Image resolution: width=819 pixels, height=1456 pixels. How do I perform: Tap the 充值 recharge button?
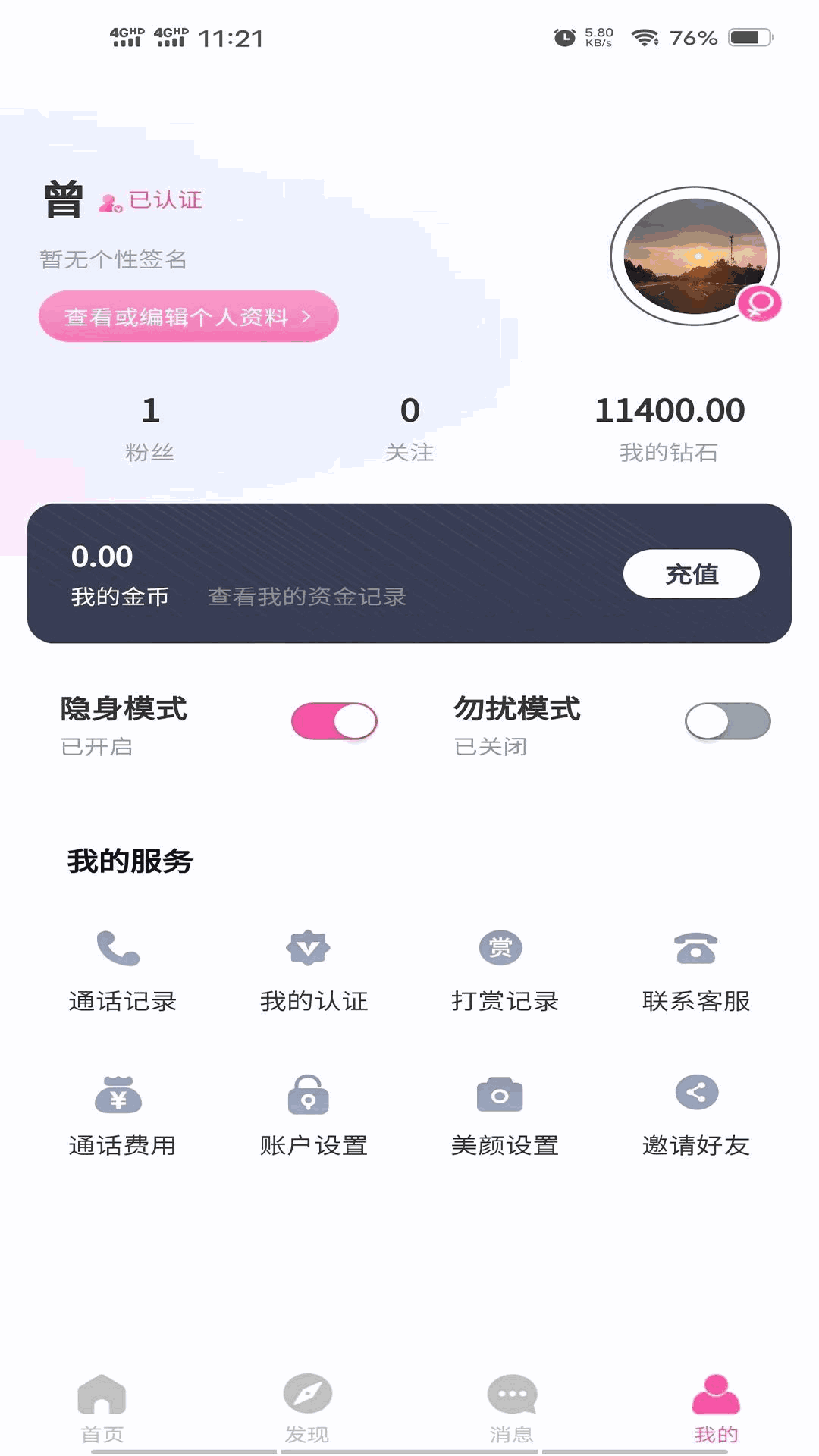tap(691, 574)
